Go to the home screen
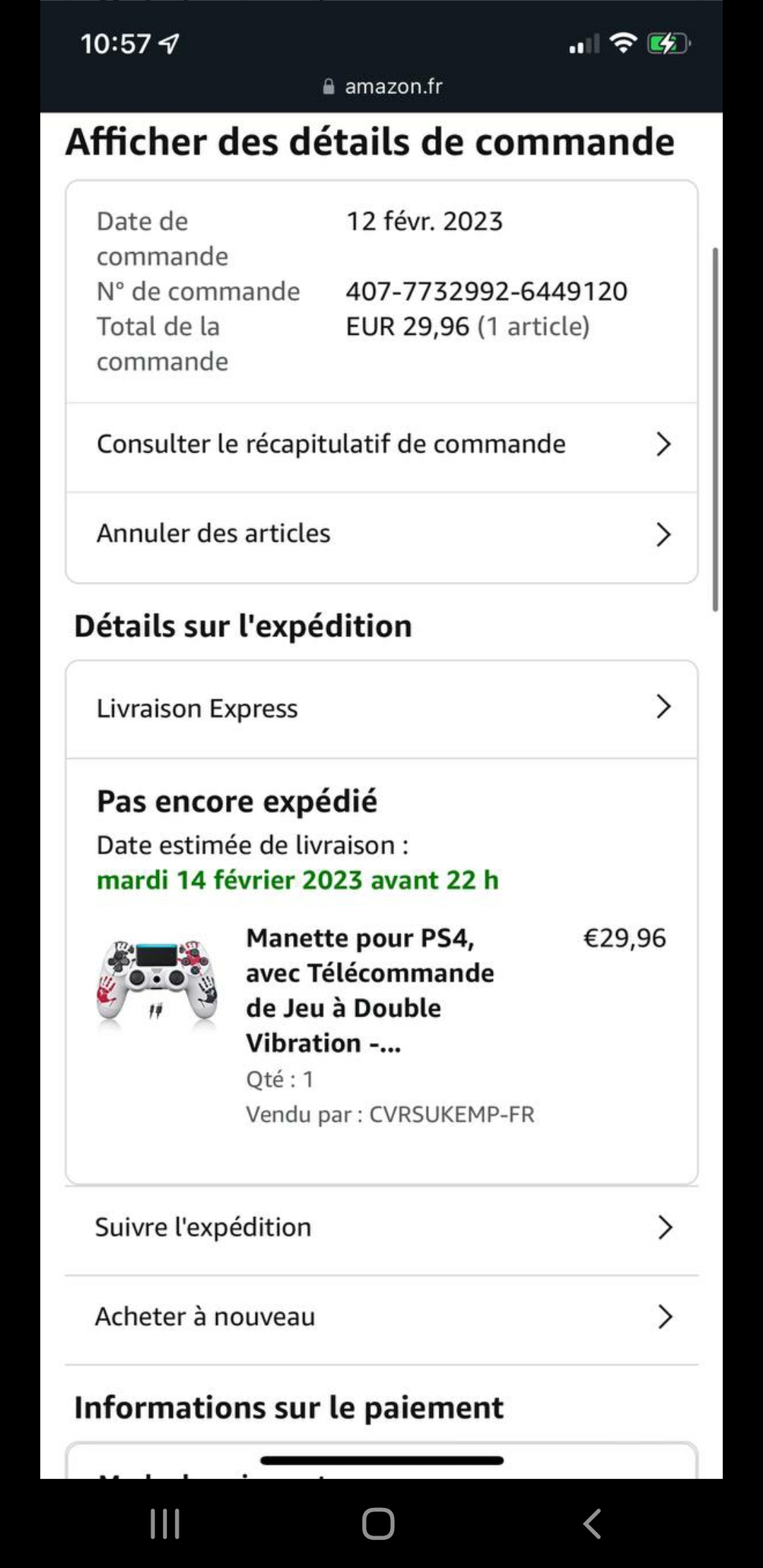This screenshot has height=1568, width=763. coord(378,1524)
